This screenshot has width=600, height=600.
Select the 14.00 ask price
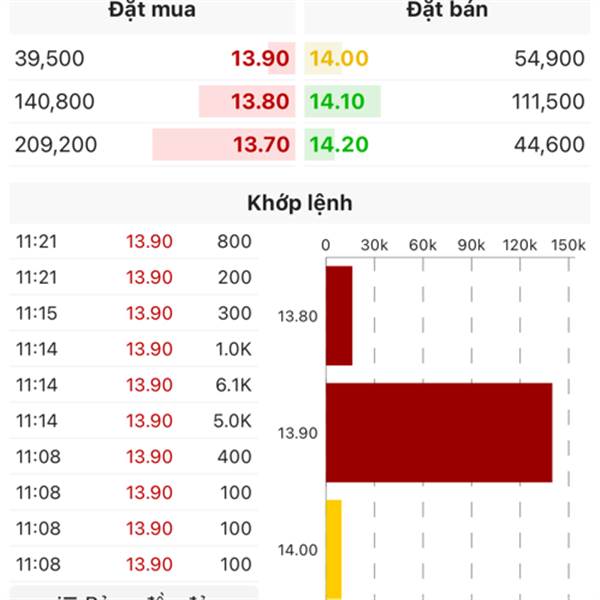point(339,59)
